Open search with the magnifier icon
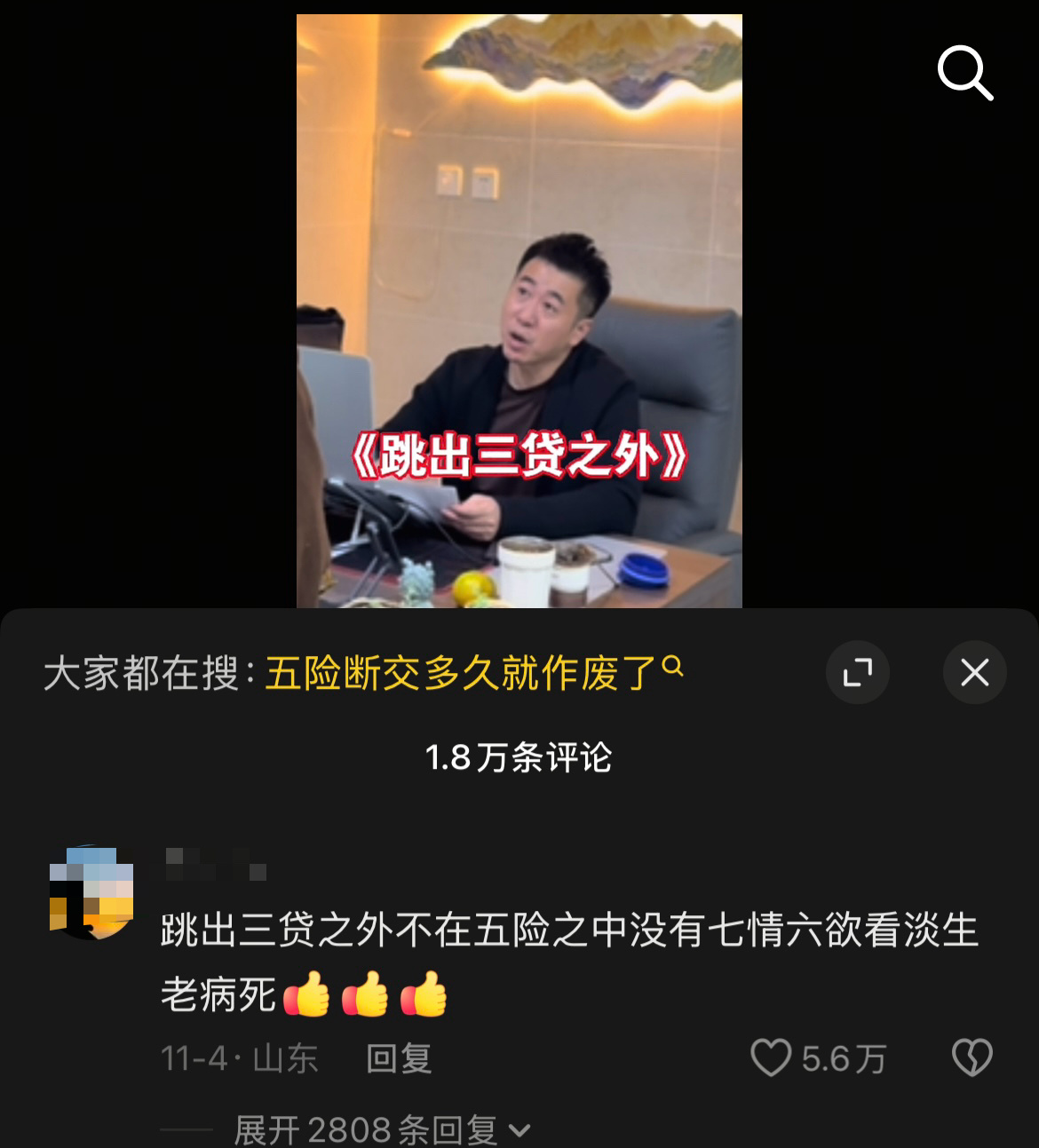This screenshot has height=1148, width=1039. [x=964, y=72]
